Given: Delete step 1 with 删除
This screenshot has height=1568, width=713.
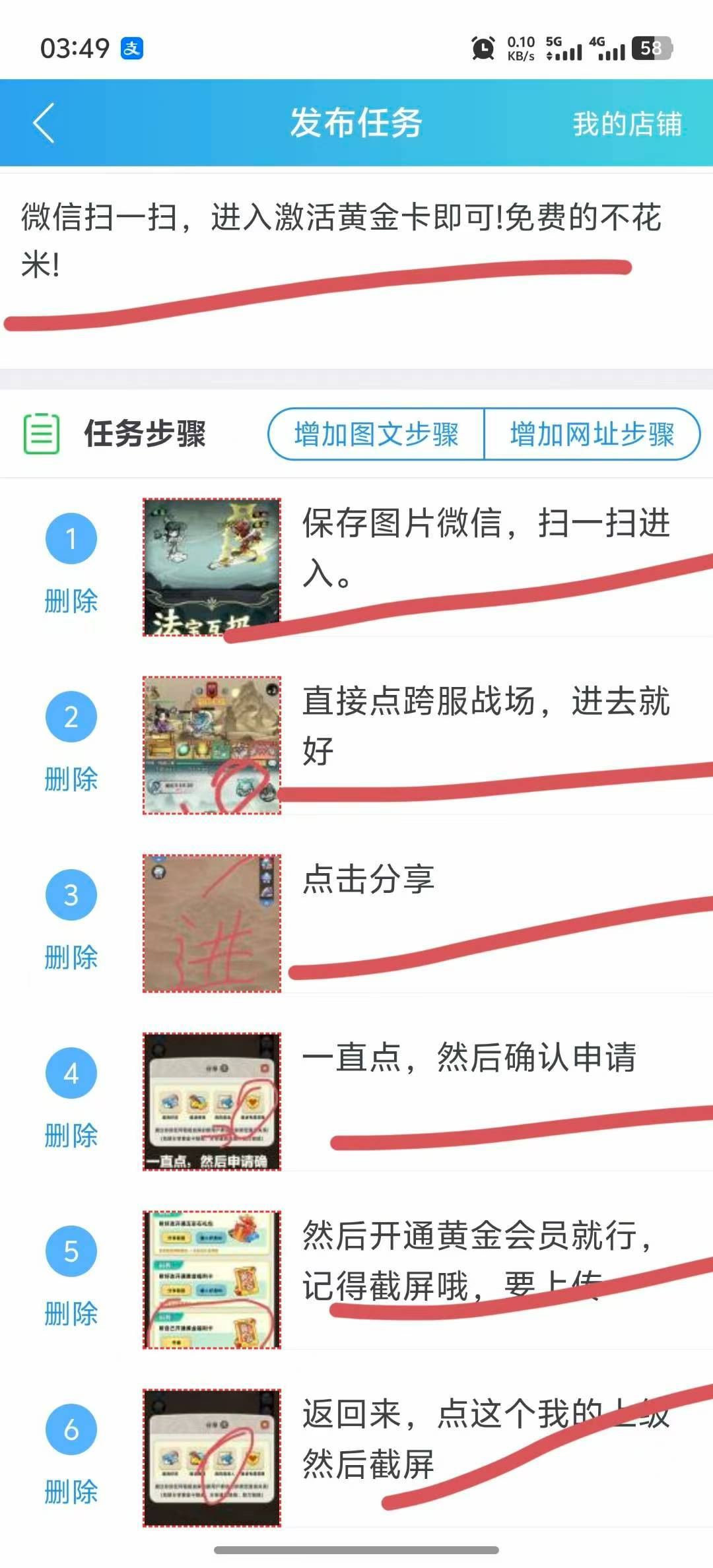Looking at the screenshot, I should [x=71, y=601].
